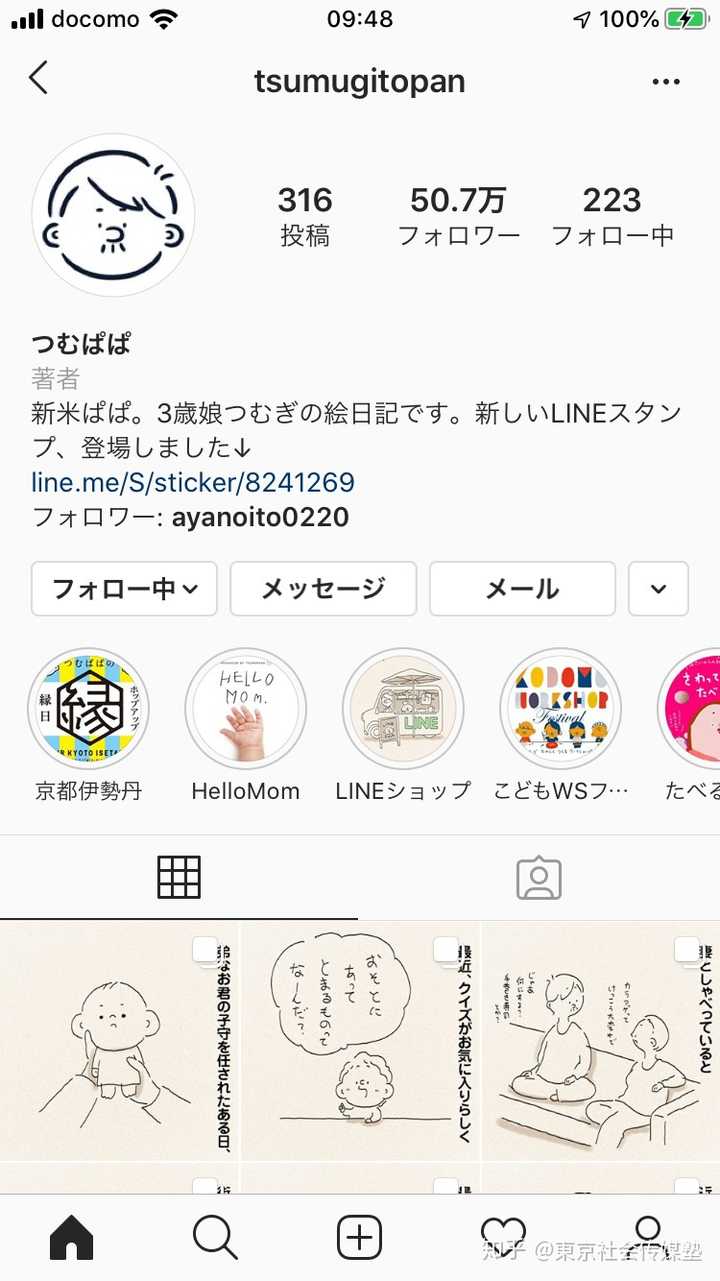Go to the home feed tab
The height and width of the screenshot is (1281, 720).
click(x=71, y=1239)
